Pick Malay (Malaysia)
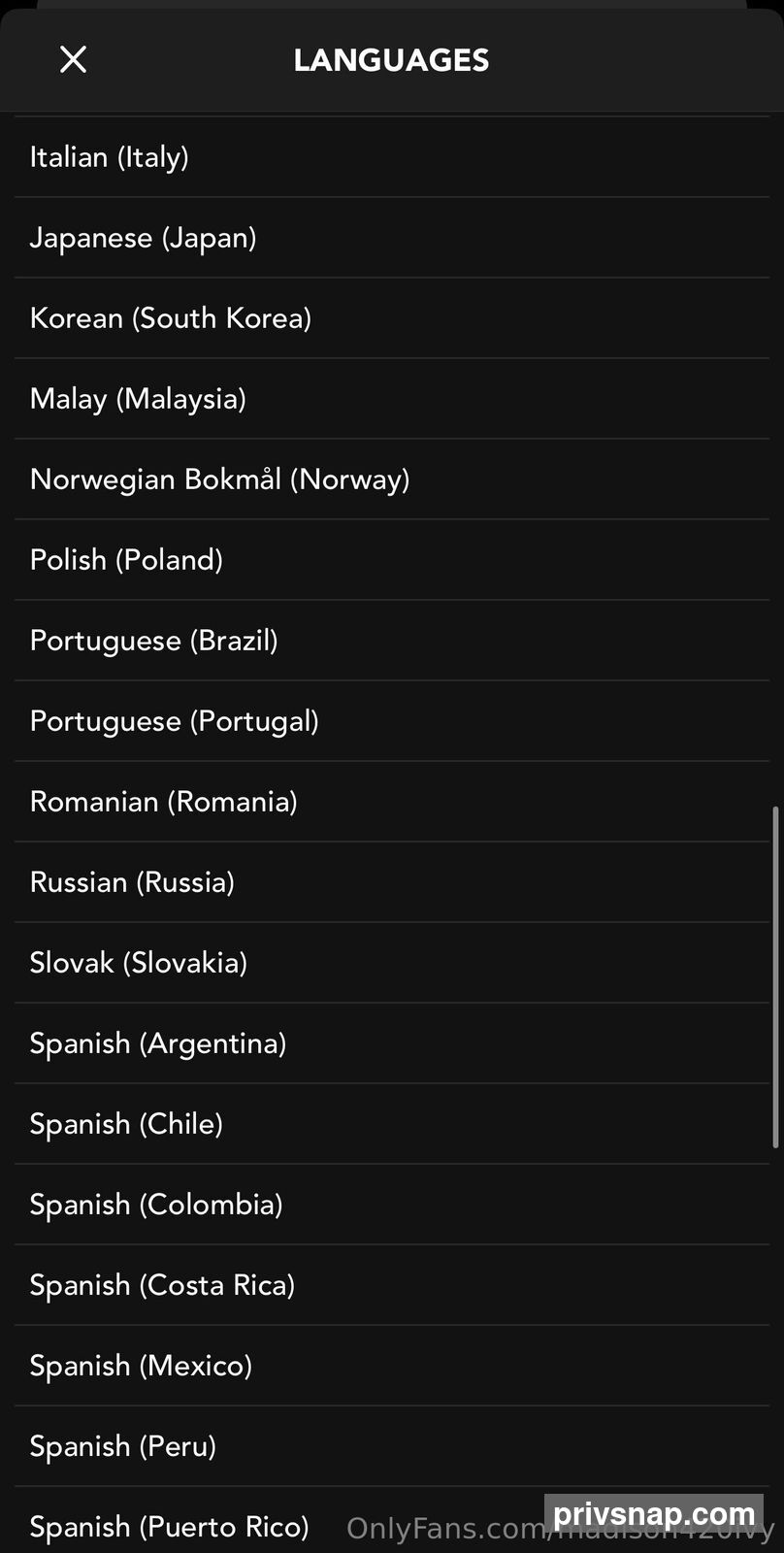 392,399
